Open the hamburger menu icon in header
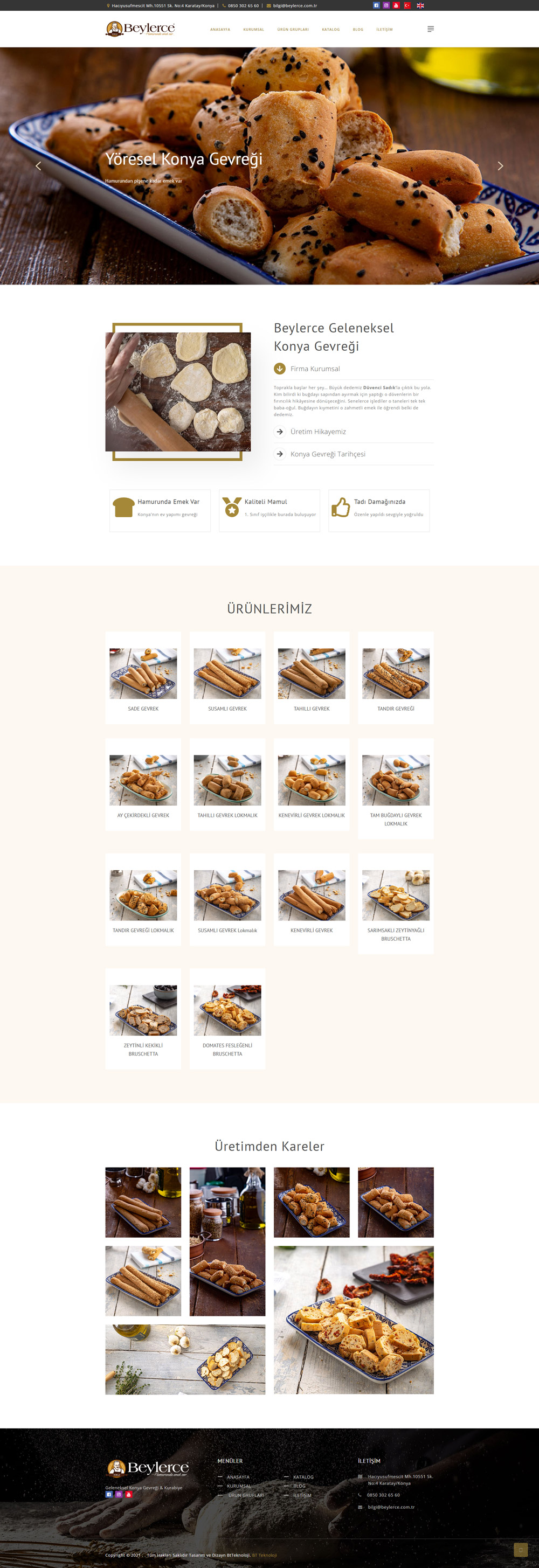 pos(431,29)
